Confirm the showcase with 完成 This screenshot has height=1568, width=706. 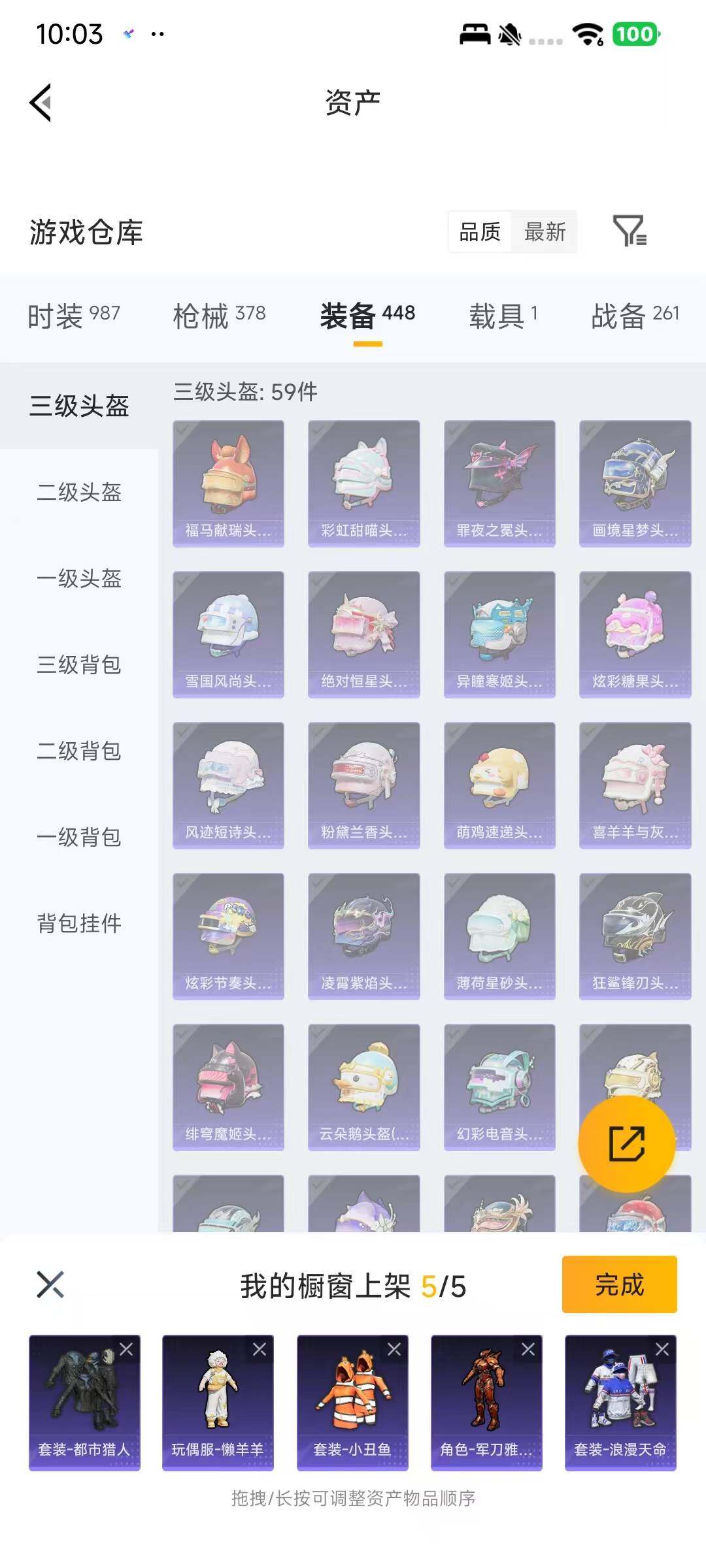(x=619, y=1284)
